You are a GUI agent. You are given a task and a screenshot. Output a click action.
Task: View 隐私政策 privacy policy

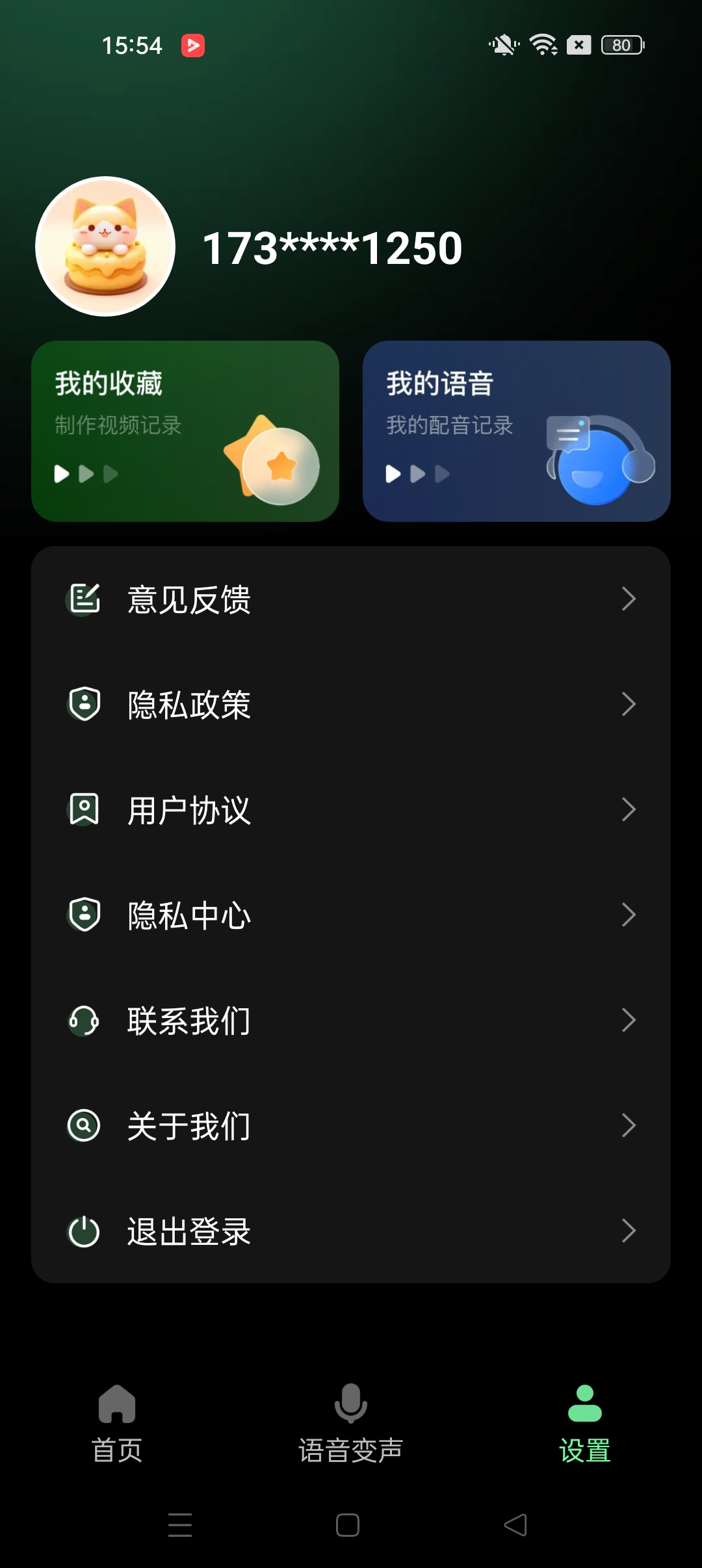pos(351,704)
